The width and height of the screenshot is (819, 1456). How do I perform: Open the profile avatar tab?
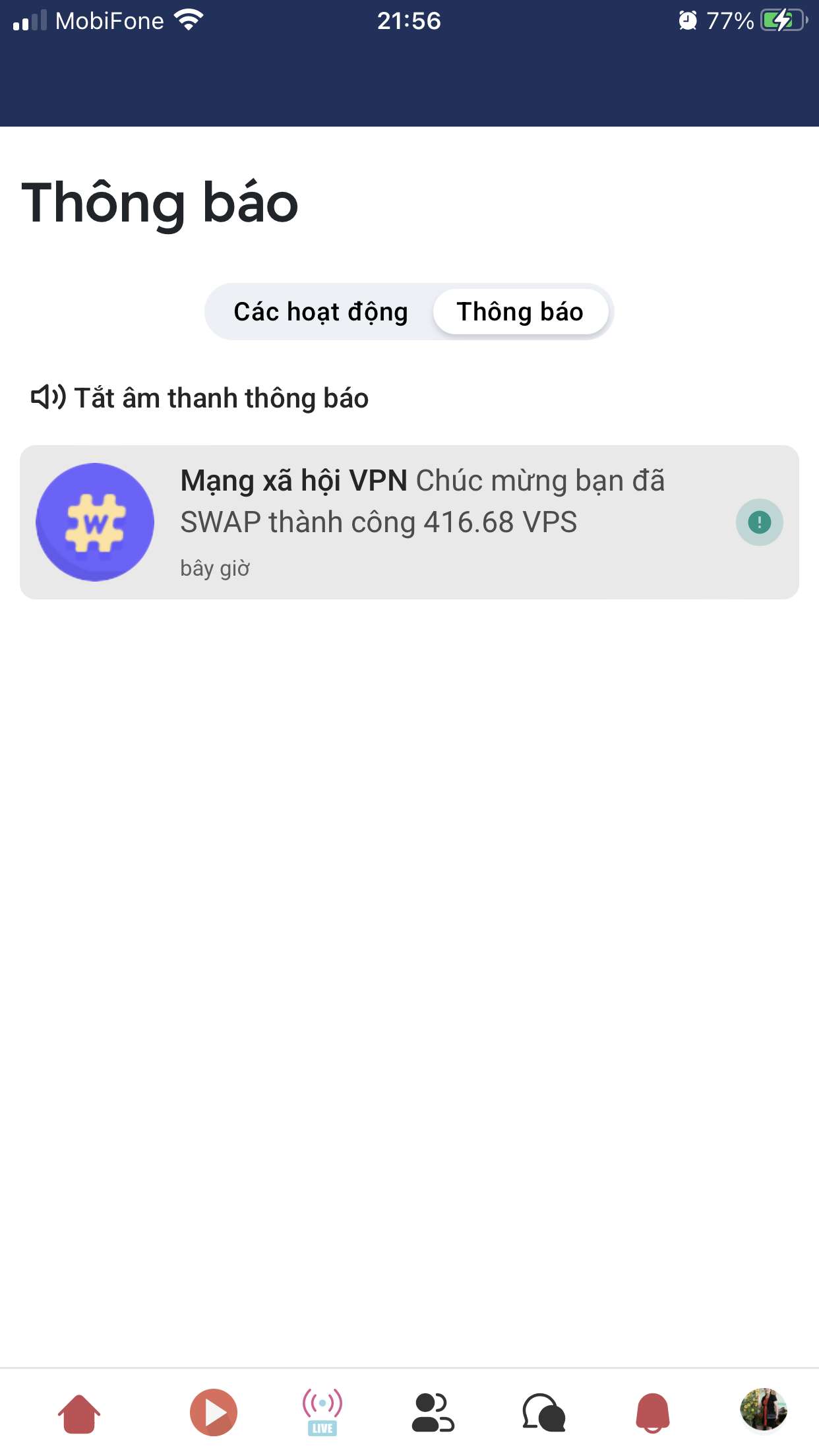[x=764, y=1410]
